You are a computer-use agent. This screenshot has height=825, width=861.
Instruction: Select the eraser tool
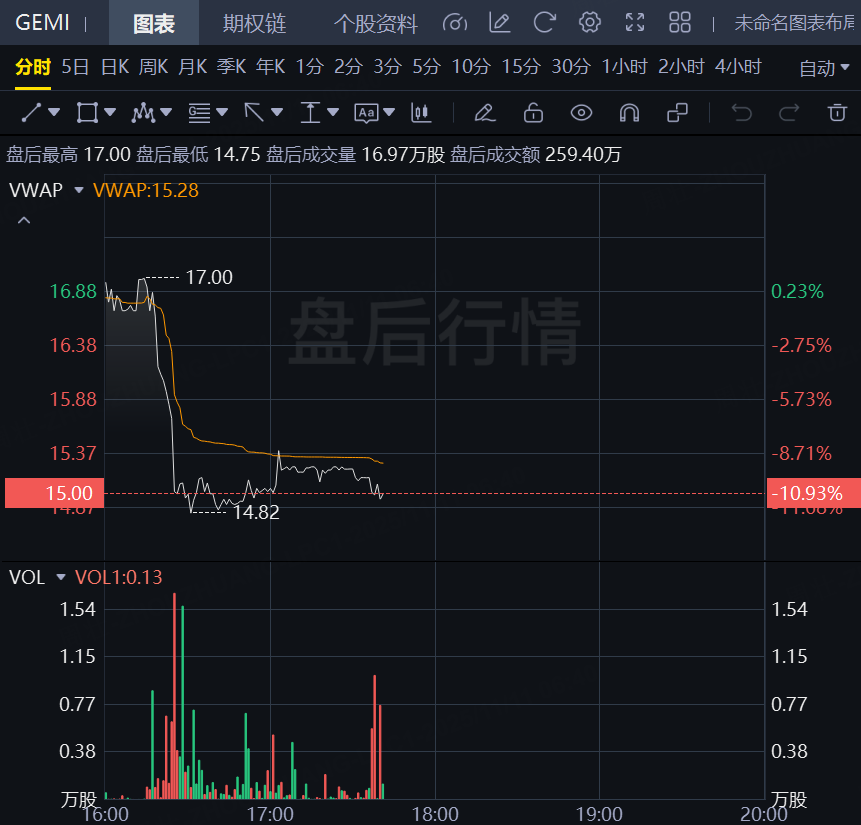(485, 112)
